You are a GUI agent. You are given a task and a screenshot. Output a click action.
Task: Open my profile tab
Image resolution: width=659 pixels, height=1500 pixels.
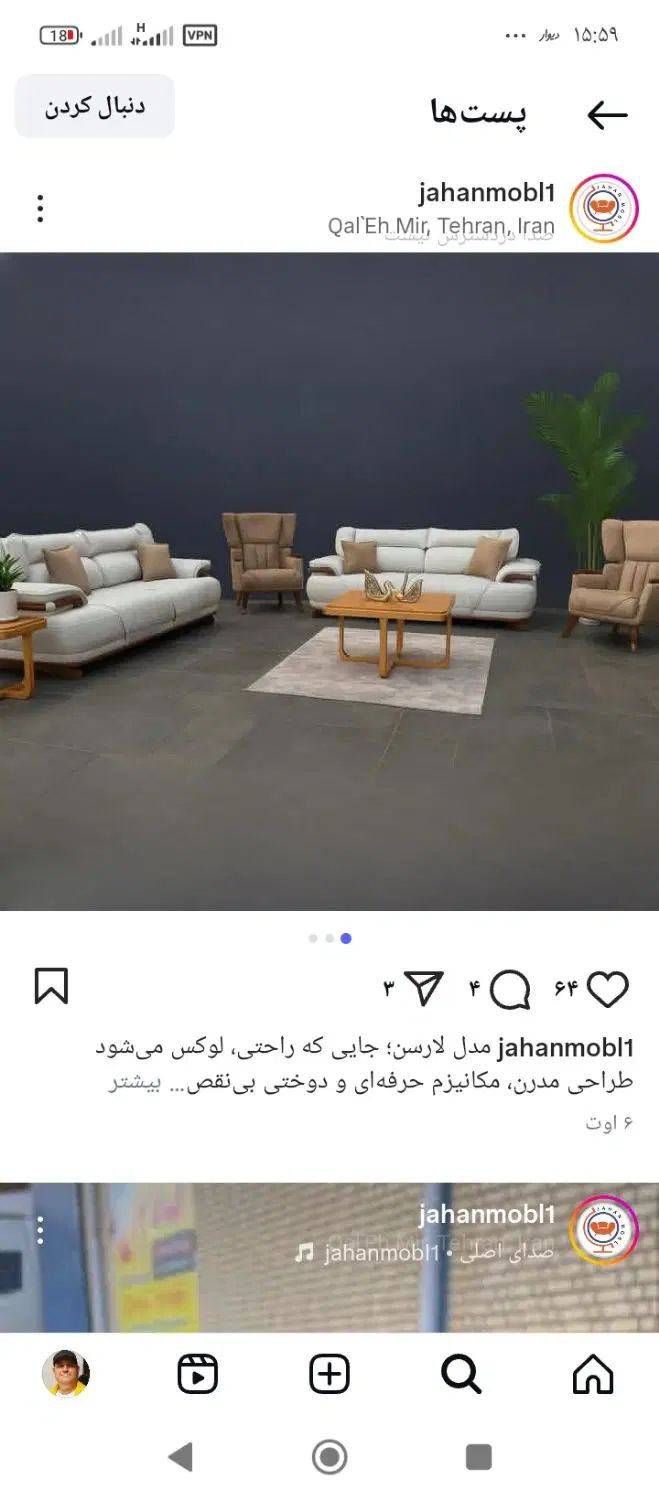click(66, 1374)
